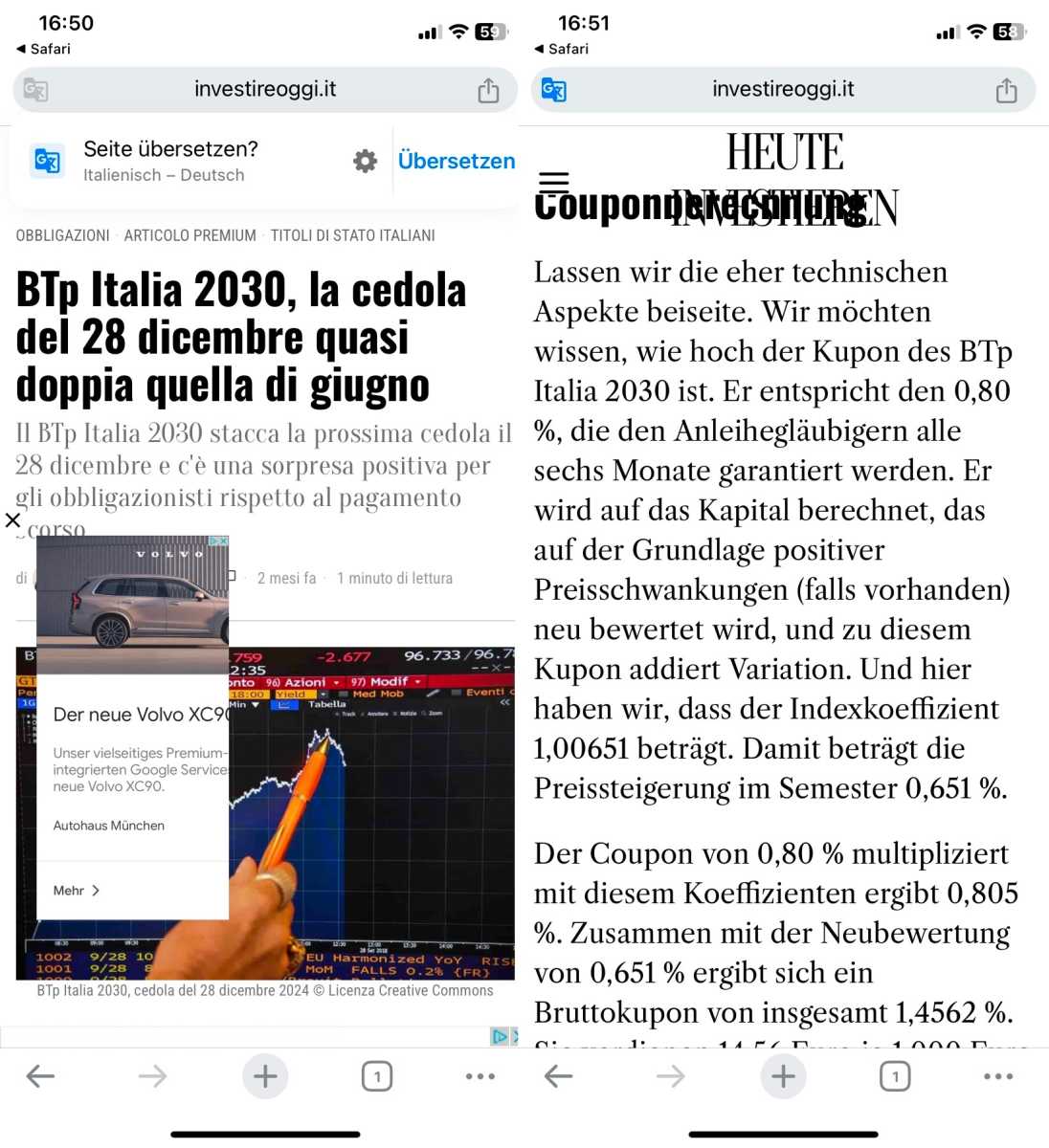Tap Mehr in the Volvo XC90 ad
This screenshot has width=1049, height=1148.
click(77, 891)
